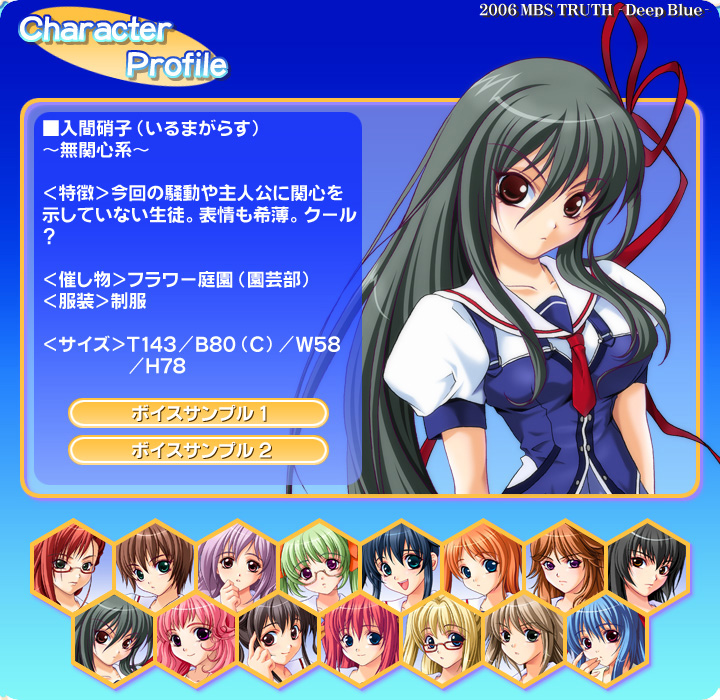
Task: Open the pink-haired character's profile
Action: (x=194, y=634)
